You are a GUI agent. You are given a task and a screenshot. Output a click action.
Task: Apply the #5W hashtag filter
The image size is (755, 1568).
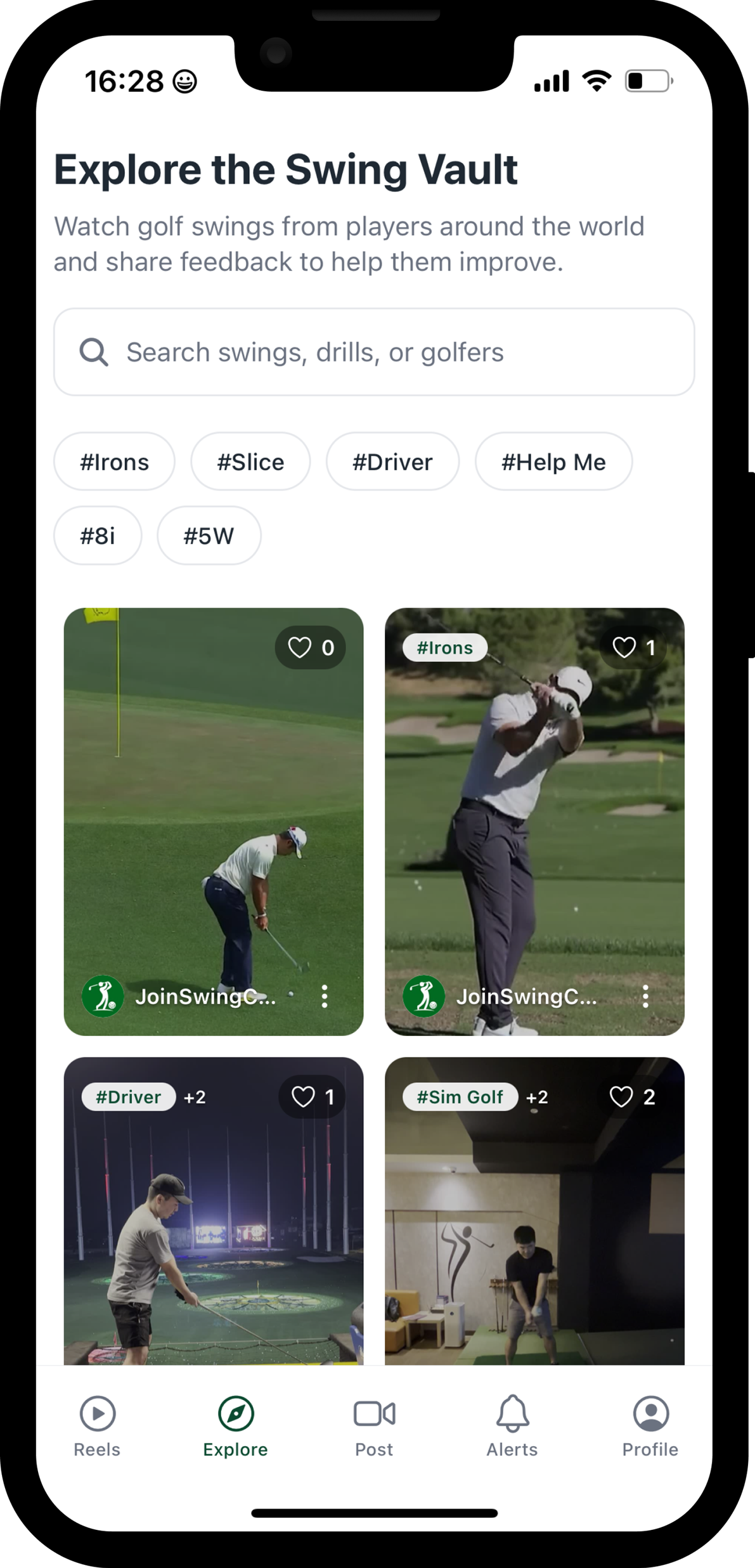coord(209,536)
